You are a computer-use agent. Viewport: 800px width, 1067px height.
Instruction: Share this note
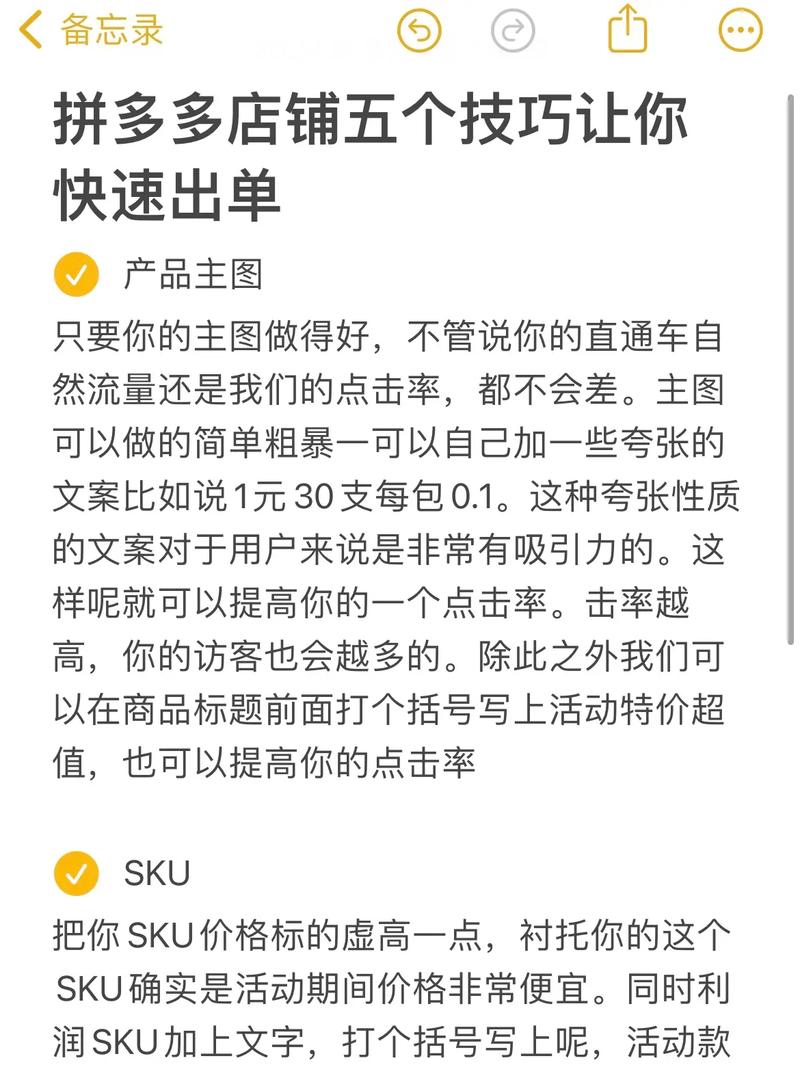click(628, 29)
